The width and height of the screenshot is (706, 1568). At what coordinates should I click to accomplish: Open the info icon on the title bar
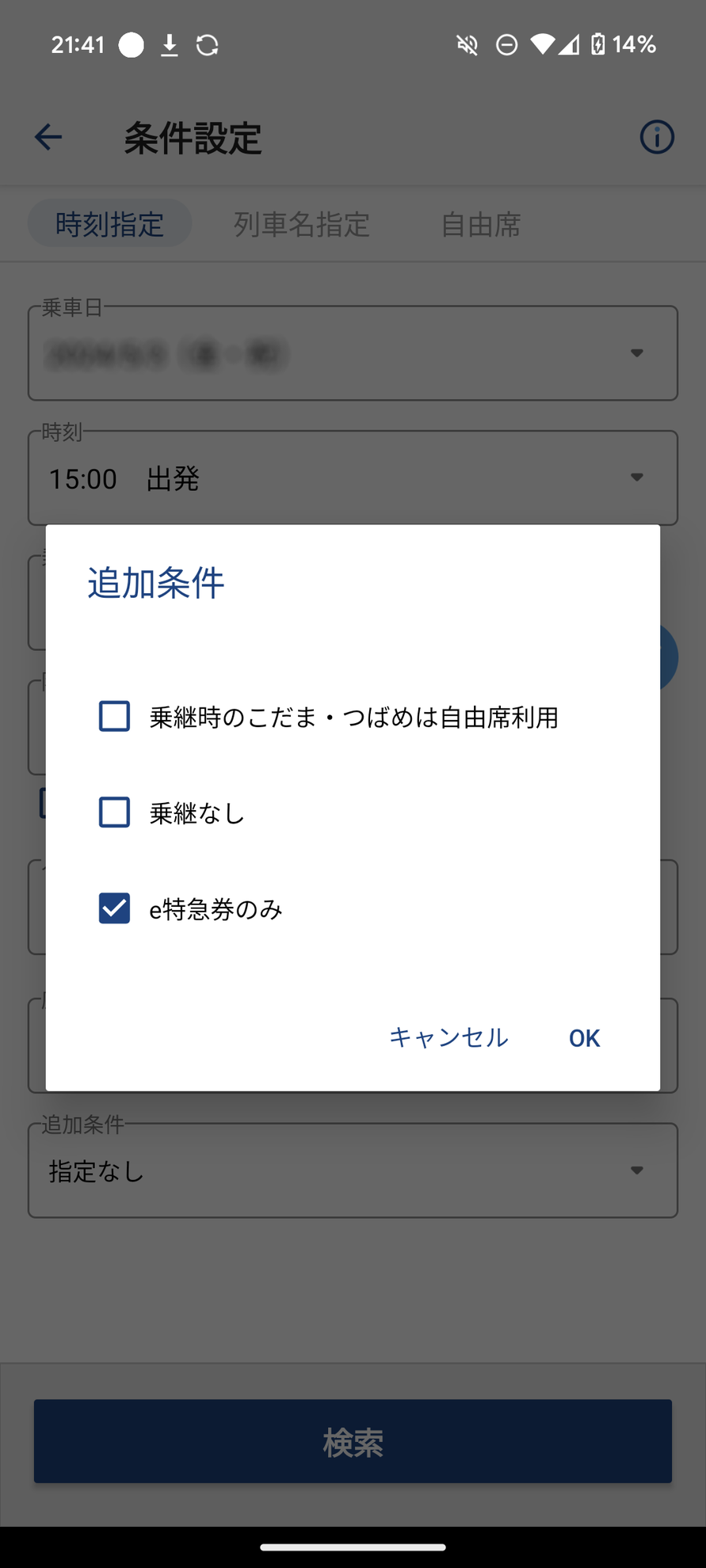[x=656, y=136]
